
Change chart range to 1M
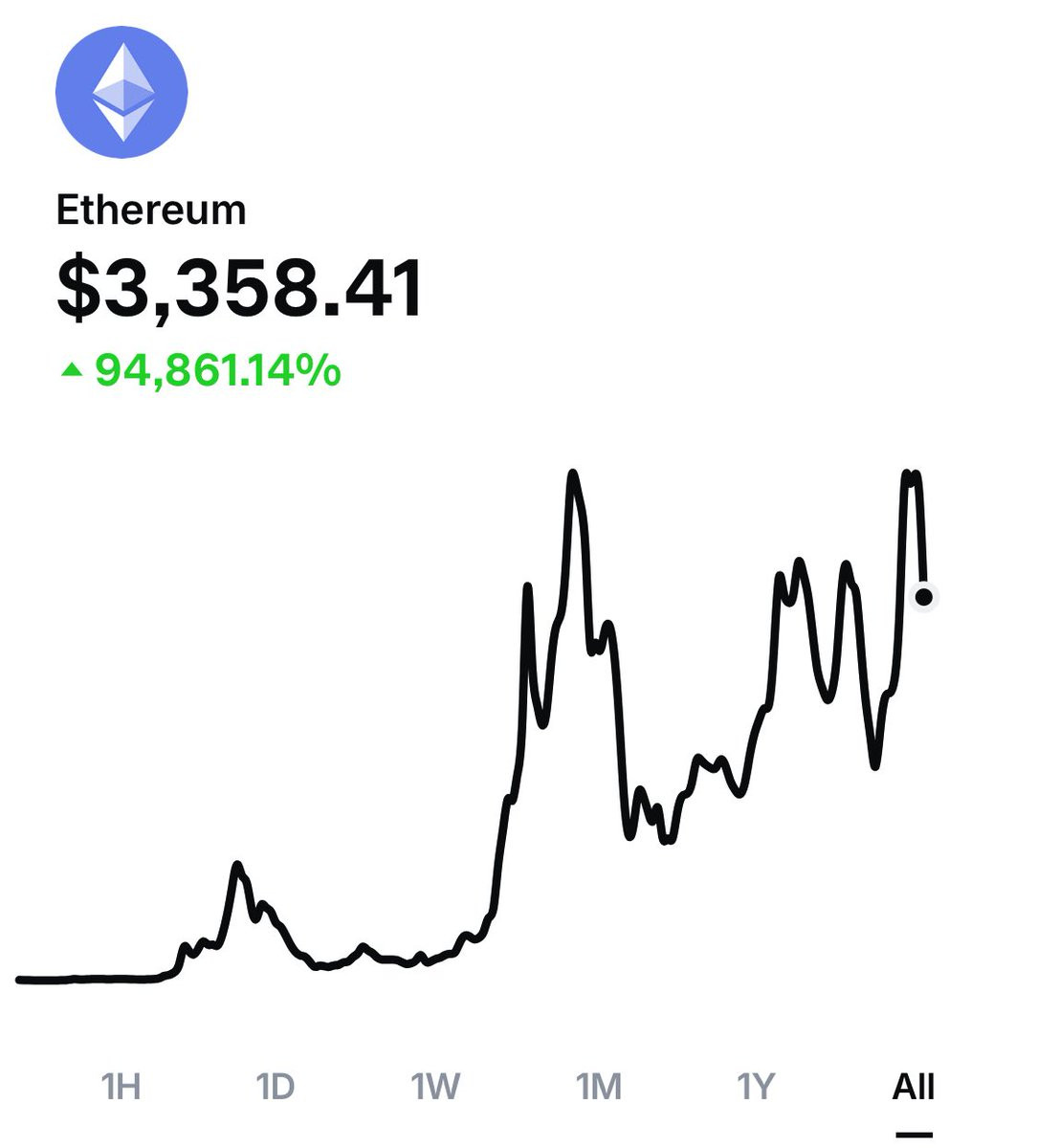(599, 1087)
